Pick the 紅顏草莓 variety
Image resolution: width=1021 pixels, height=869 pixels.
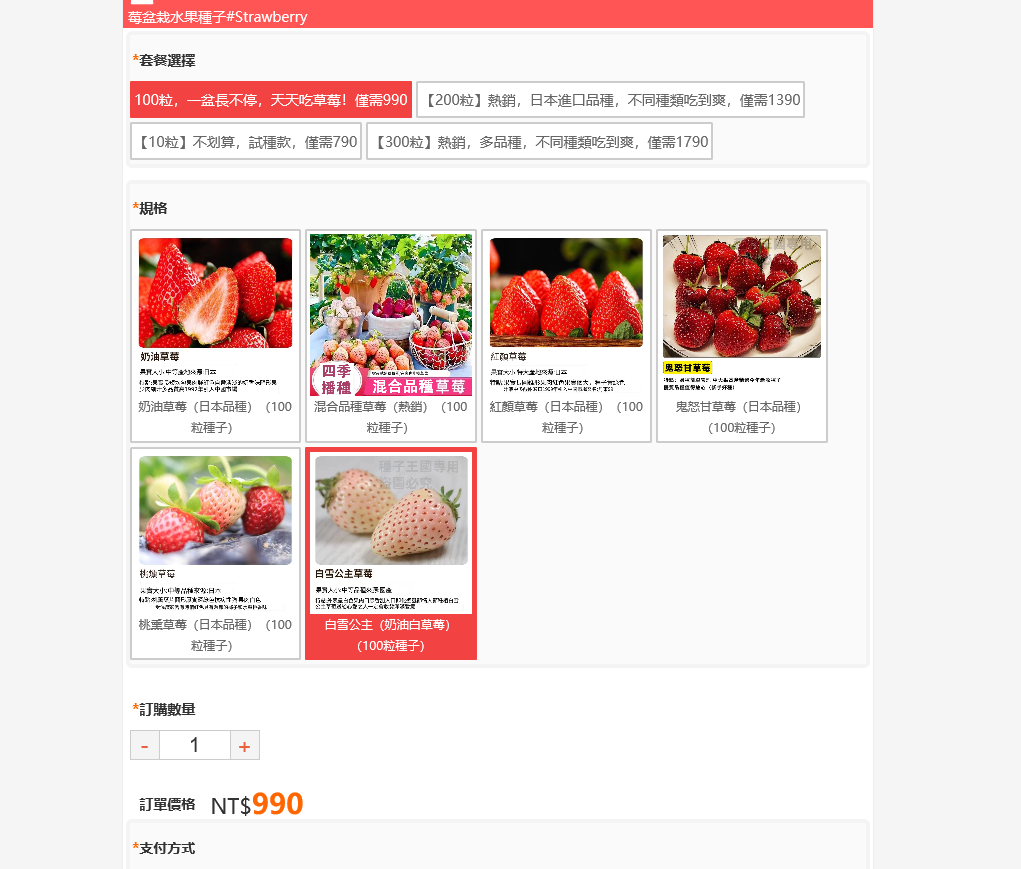click(566, 335)
